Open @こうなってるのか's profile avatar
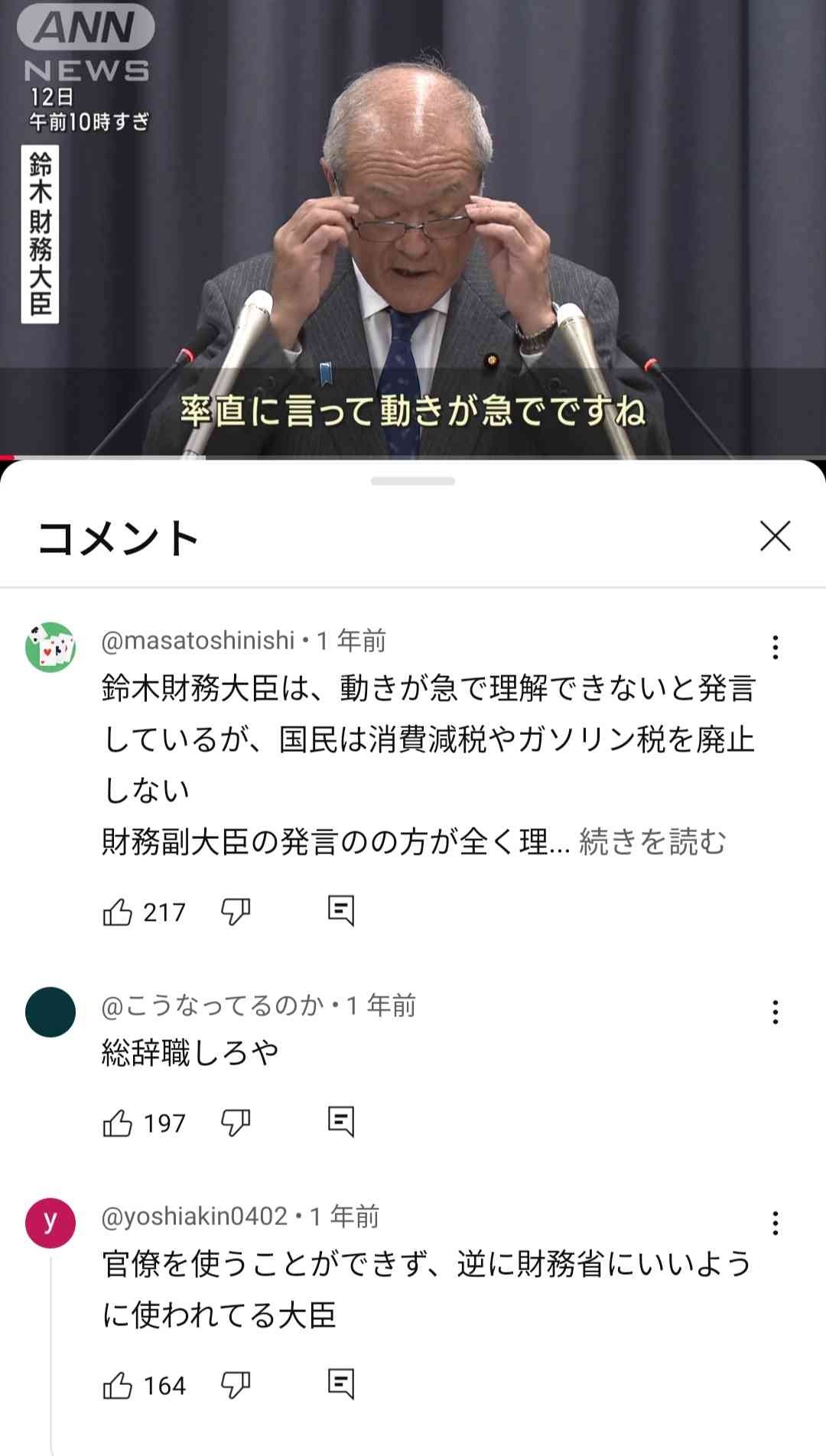Viewport: 826px width, 1456px height. (50, 1012)
